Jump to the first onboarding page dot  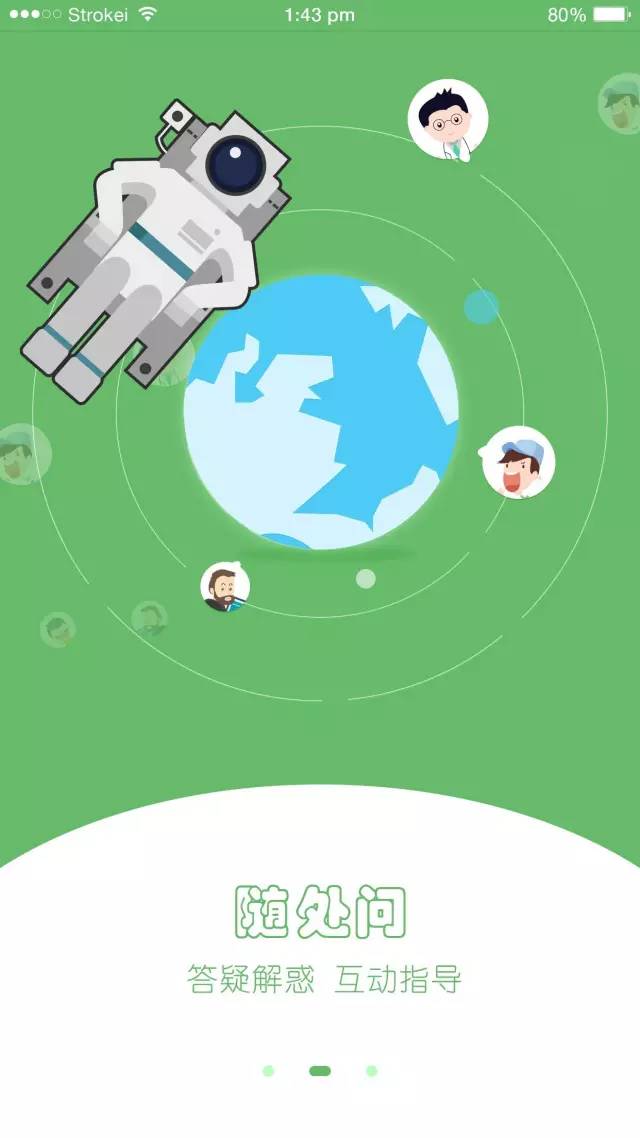[x=268, y=1071]
